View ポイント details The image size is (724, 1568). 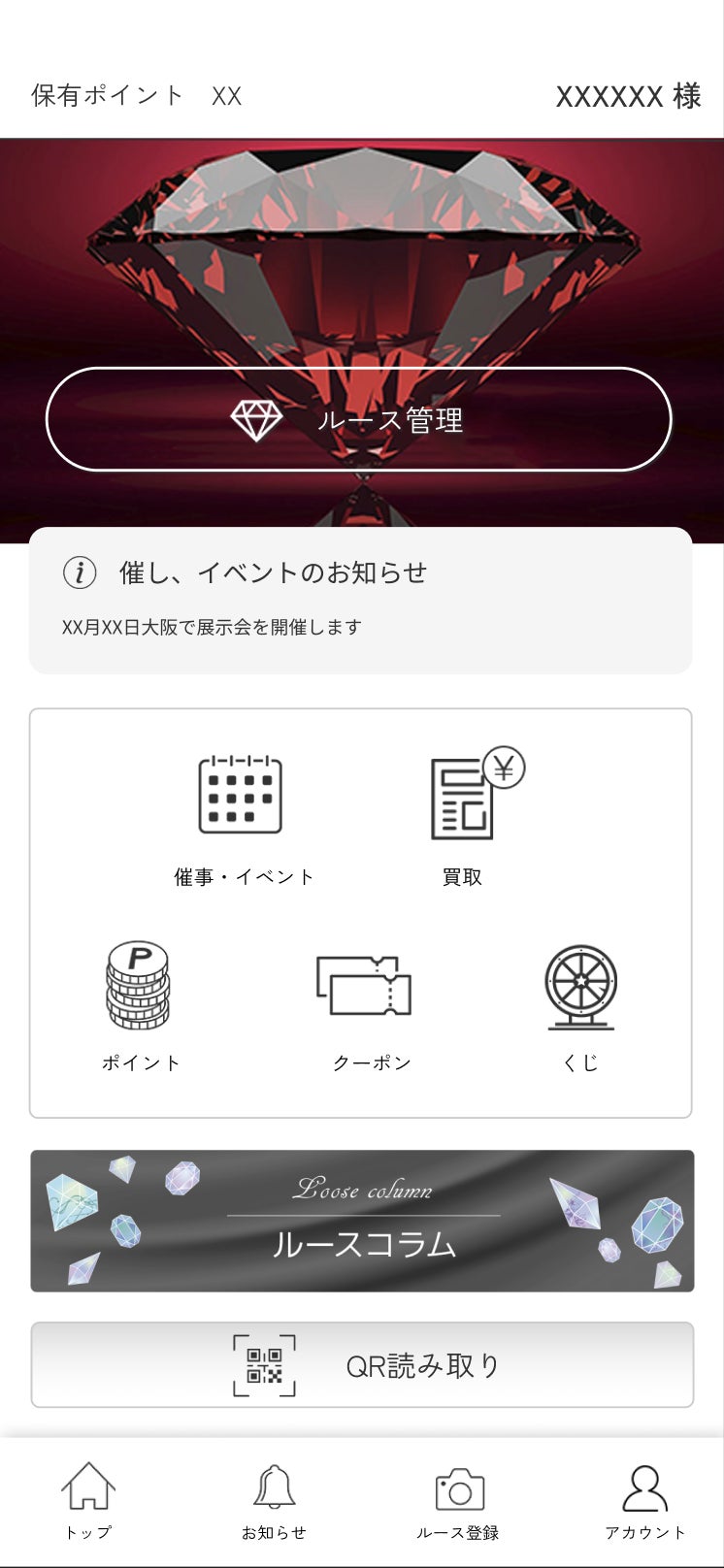[140, 1003]
